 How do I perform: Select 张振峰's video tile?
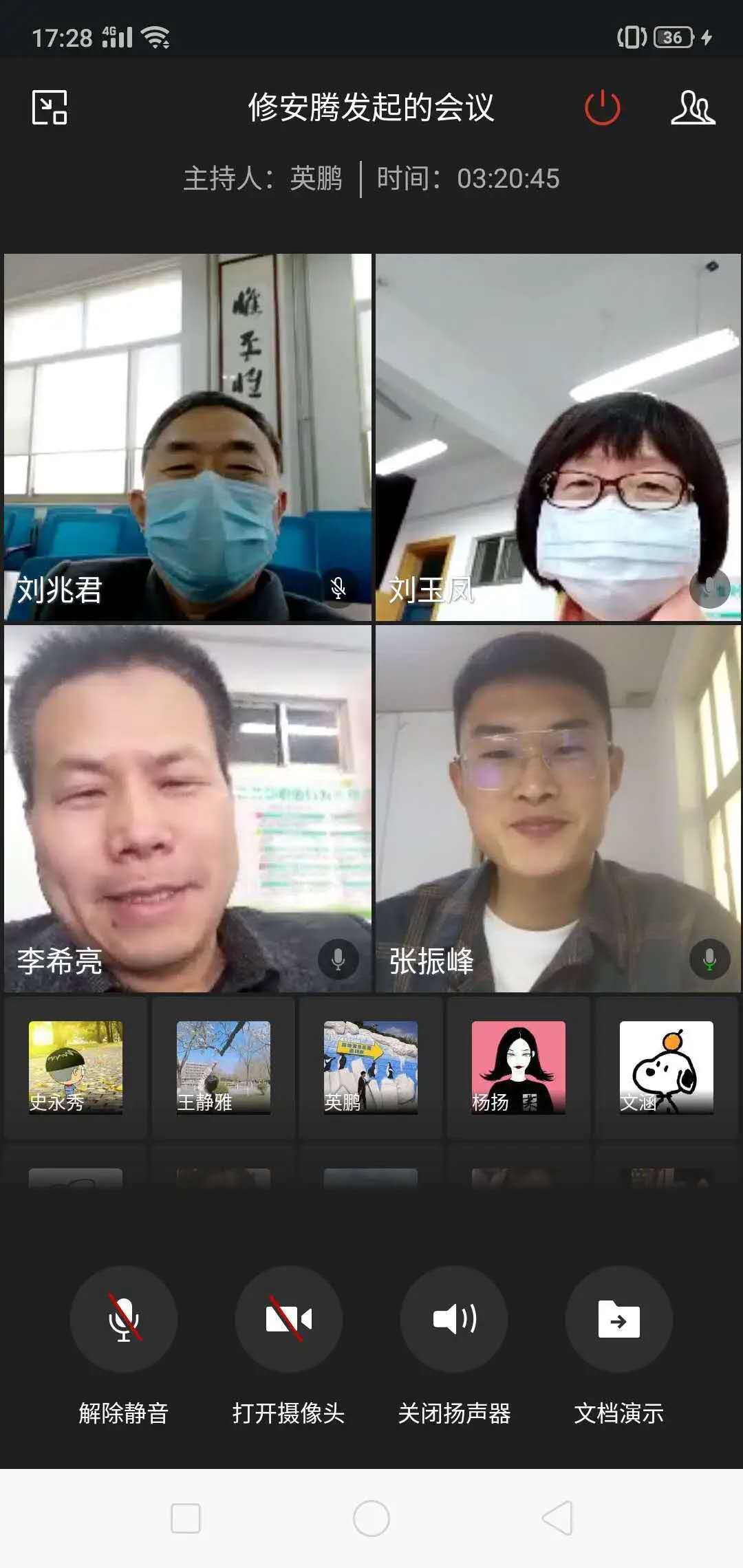(x=558, y=808)
